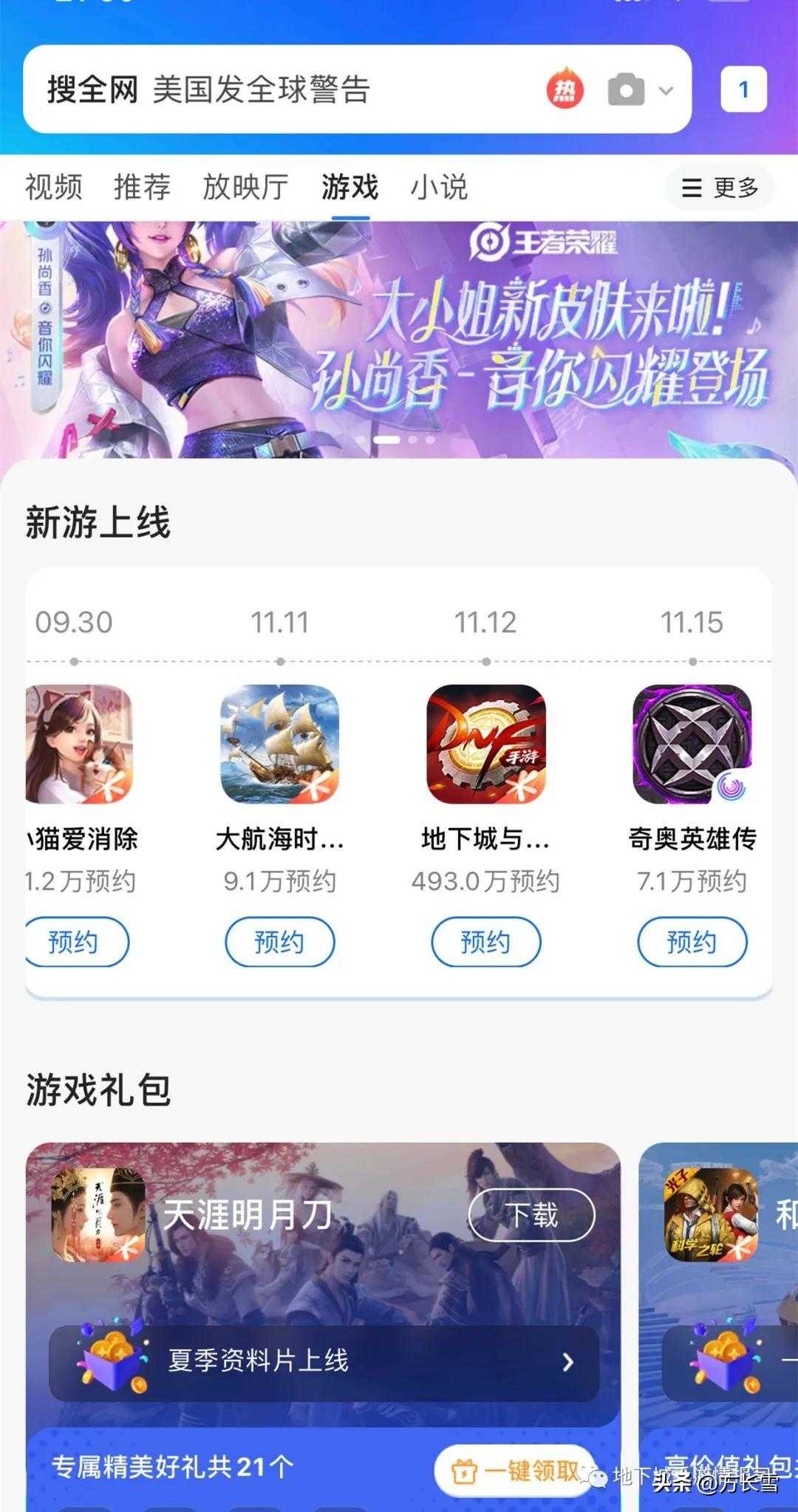Screen dimensions: 798x1512
Task: Reserve 地下城与勇士 with its 预约 button
Action: coord(485,942)
